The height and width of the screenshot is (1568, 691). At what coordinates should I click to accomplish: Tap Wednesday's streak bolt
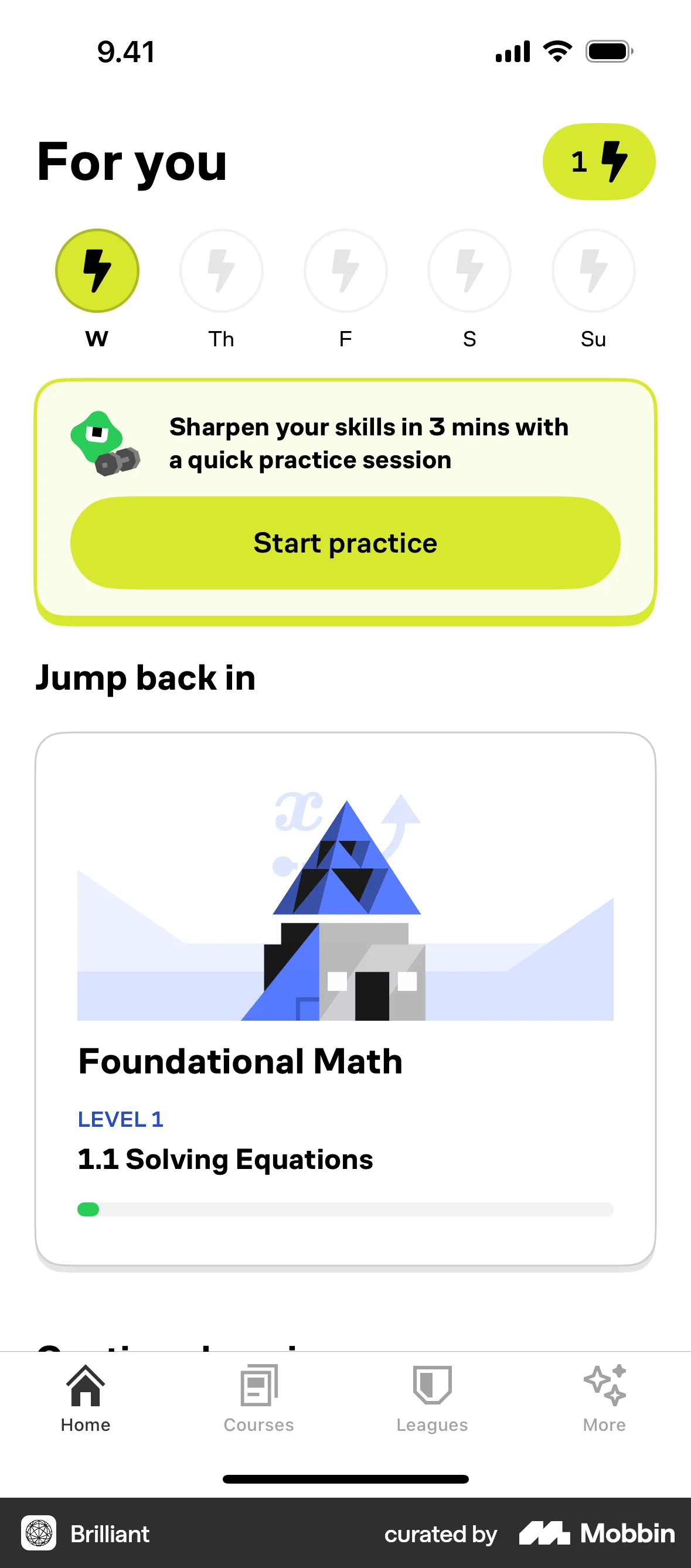97,271
